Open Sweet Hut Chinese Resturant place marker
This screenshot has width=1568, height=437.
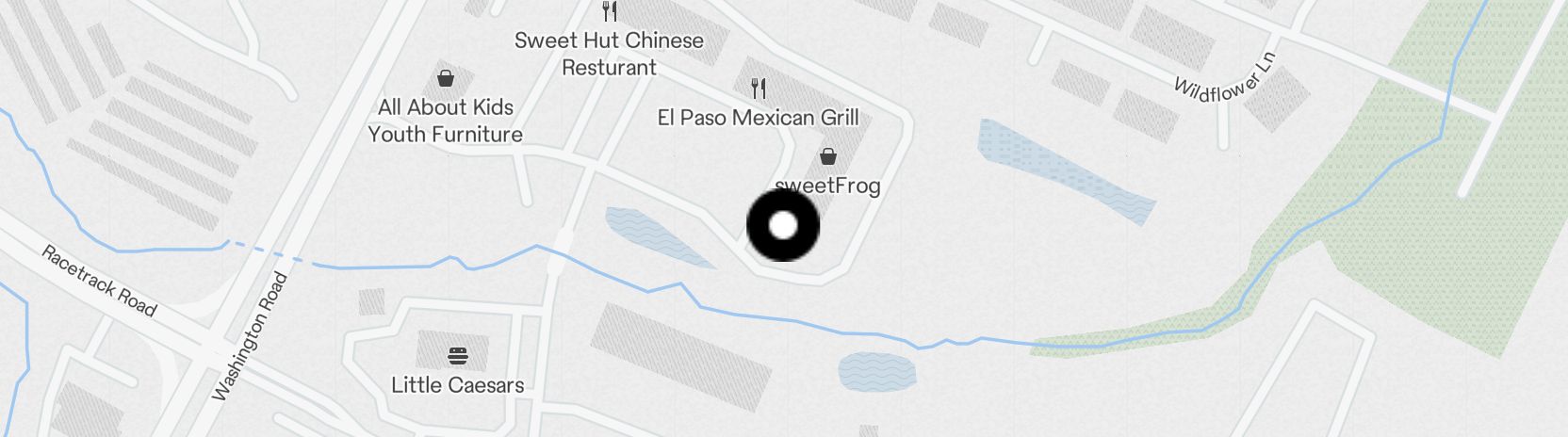coord(610,12)
